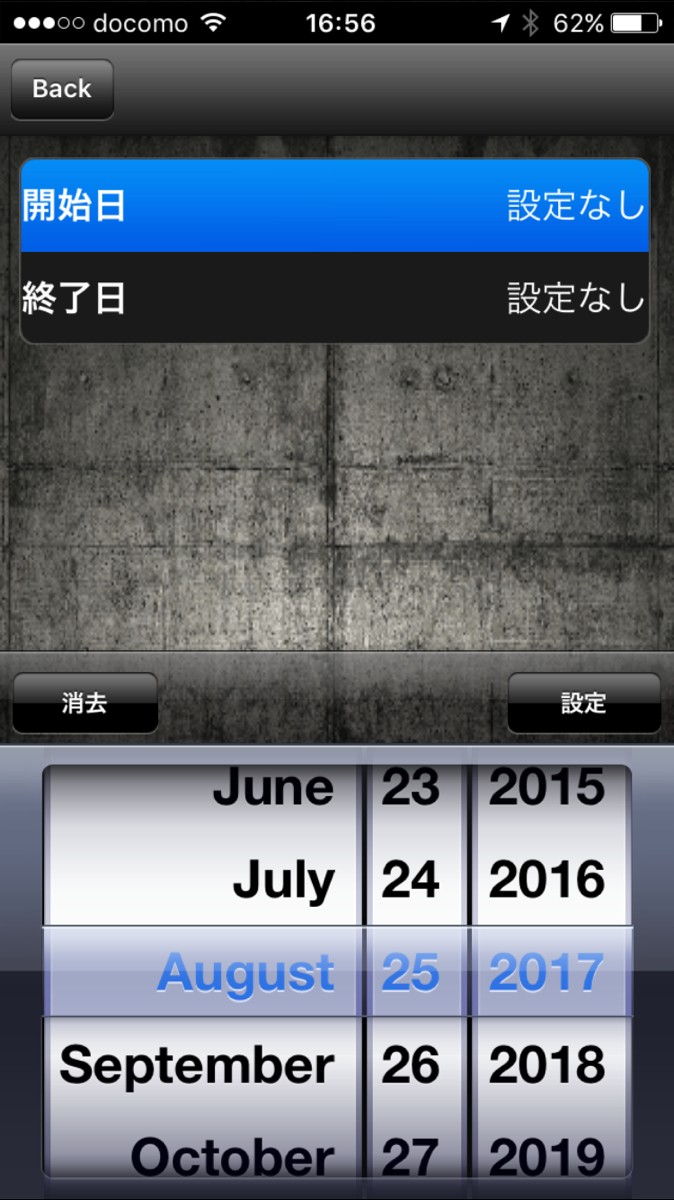This screenshot has height=1200, width=674.
Task: Choose day 24 in the picker
Action: (411, 880)
